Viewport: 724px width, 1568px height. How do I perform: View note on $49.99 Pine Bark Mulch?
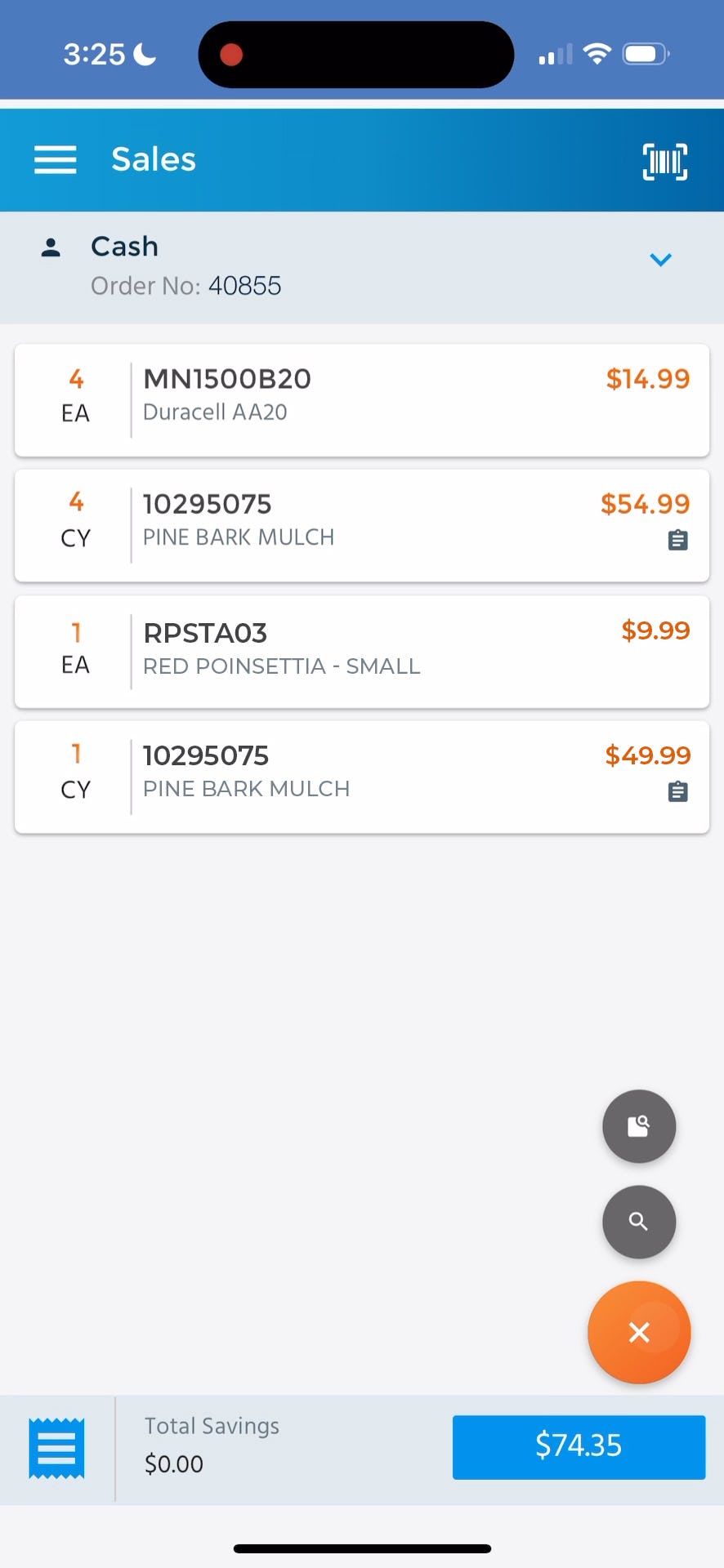[677, 791]
